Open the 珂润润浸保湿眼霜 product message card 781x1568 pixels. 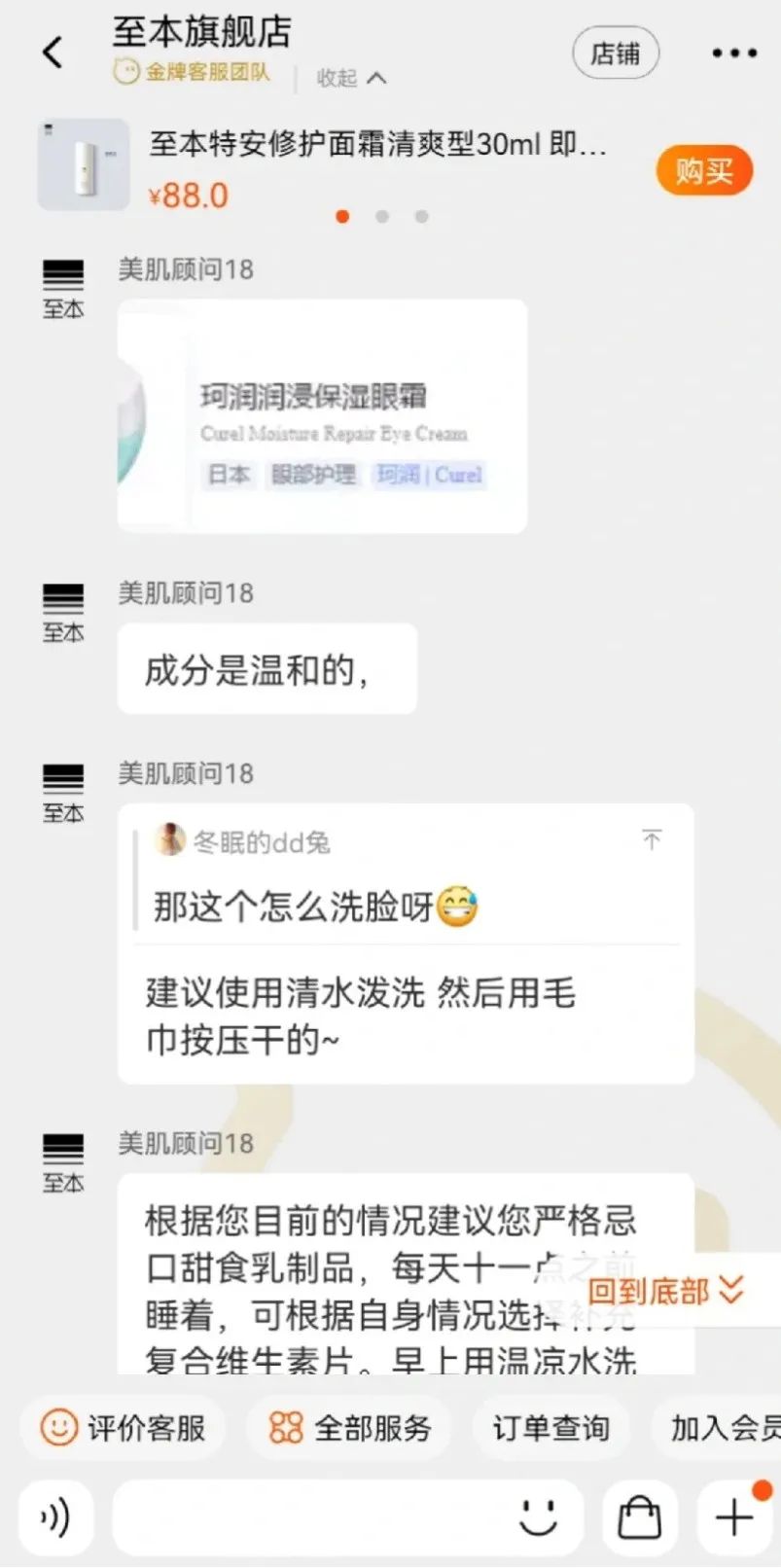tap(323, 416)
